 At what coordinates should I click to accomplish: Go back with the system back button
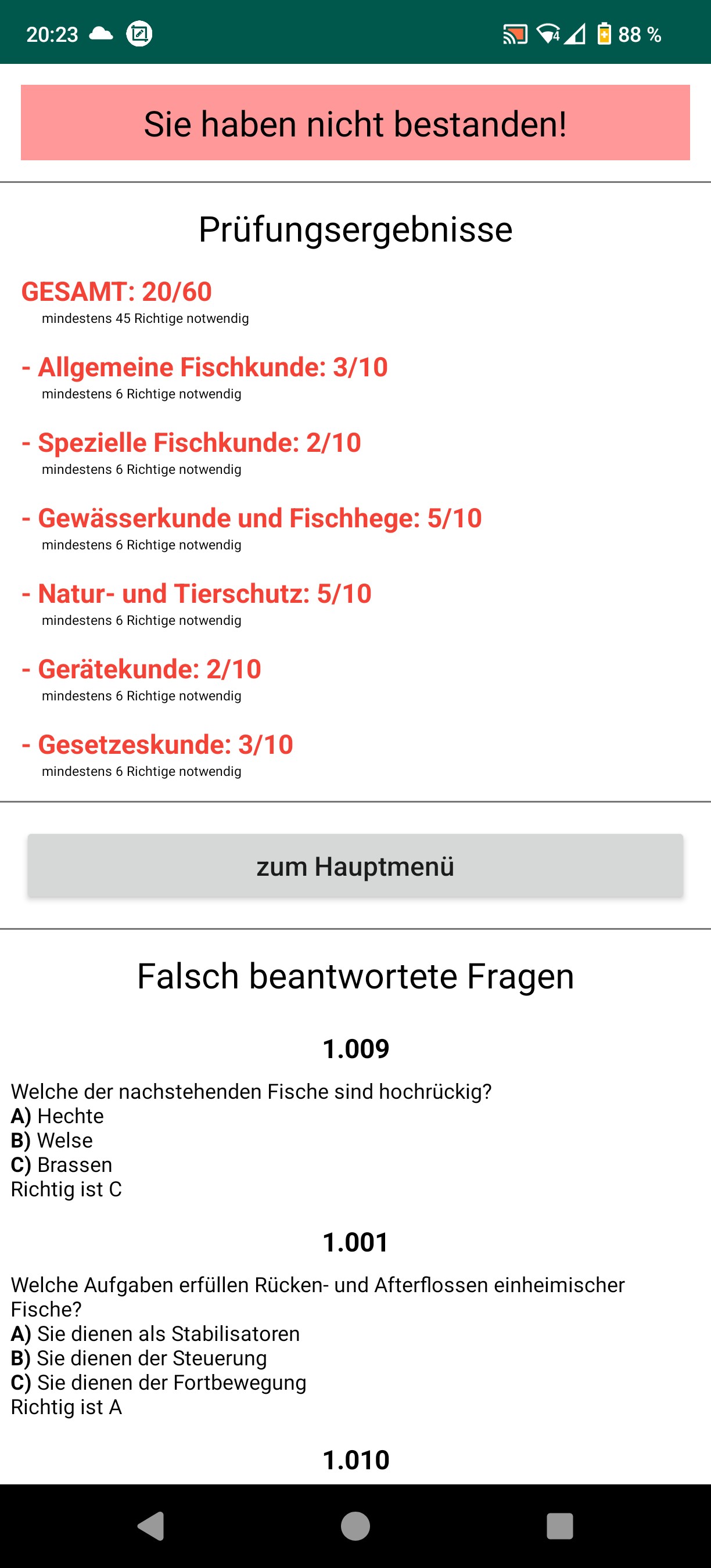pyautogui.click(x=151, y=1526)
